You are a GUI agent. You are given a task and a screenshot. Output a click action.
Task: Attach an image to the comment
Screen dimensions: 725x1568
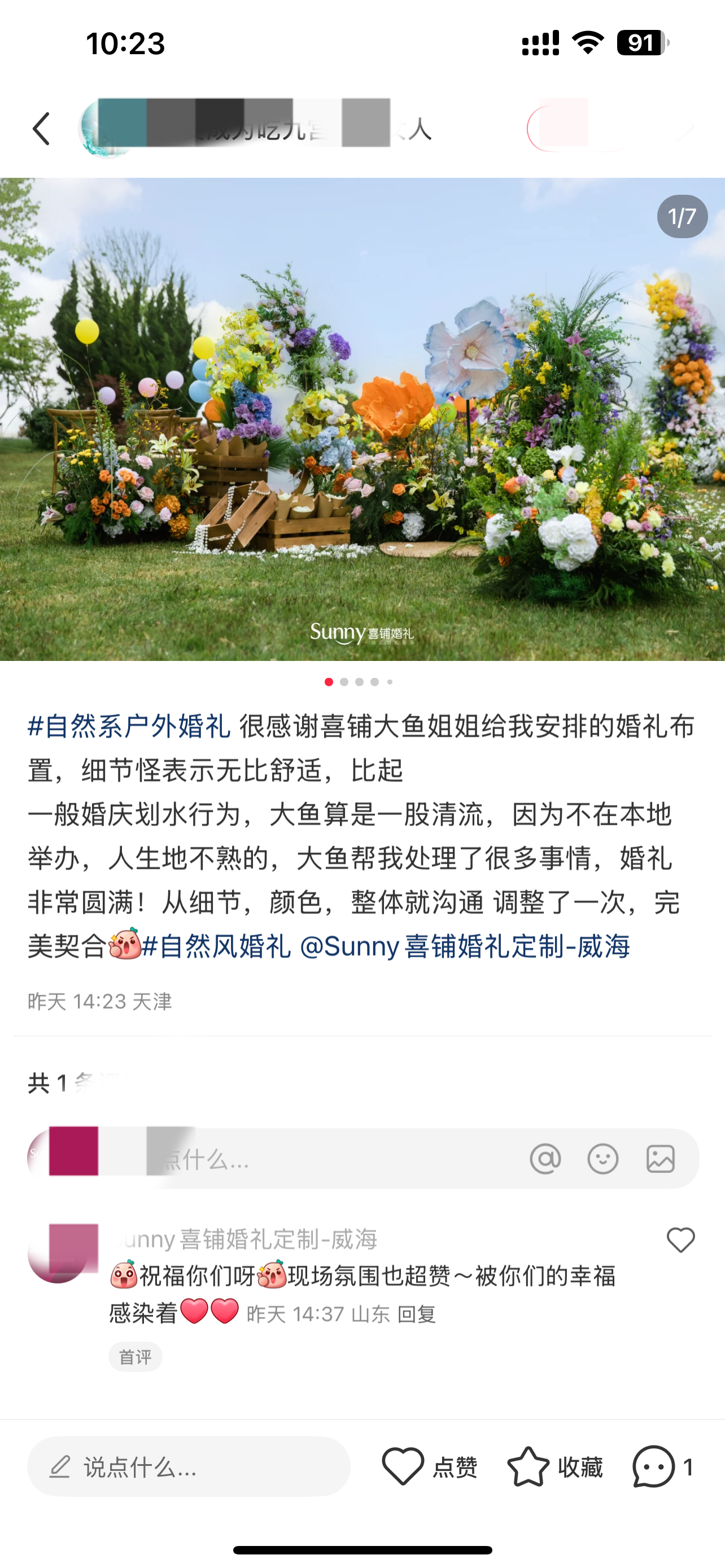click(661, 1158)
